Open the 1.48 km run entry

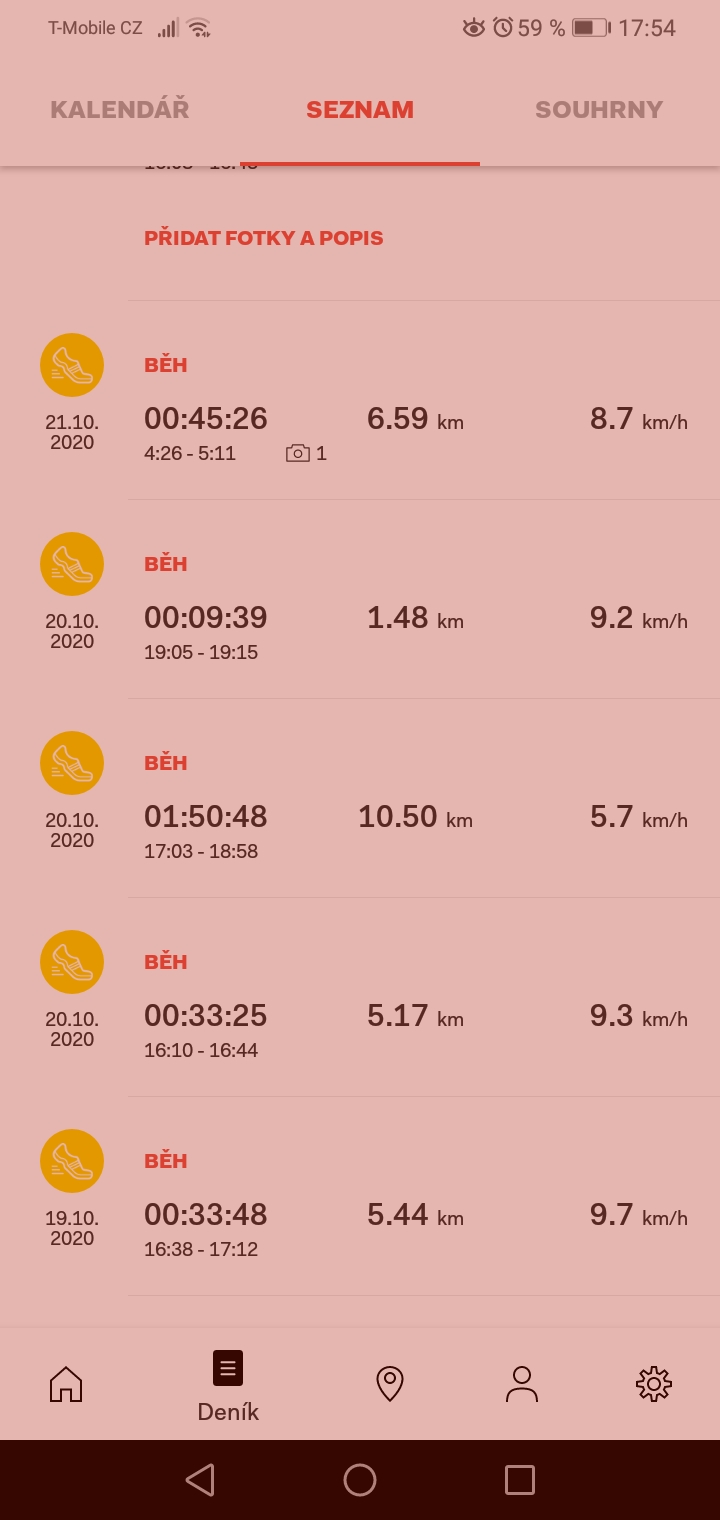point(360,599)
